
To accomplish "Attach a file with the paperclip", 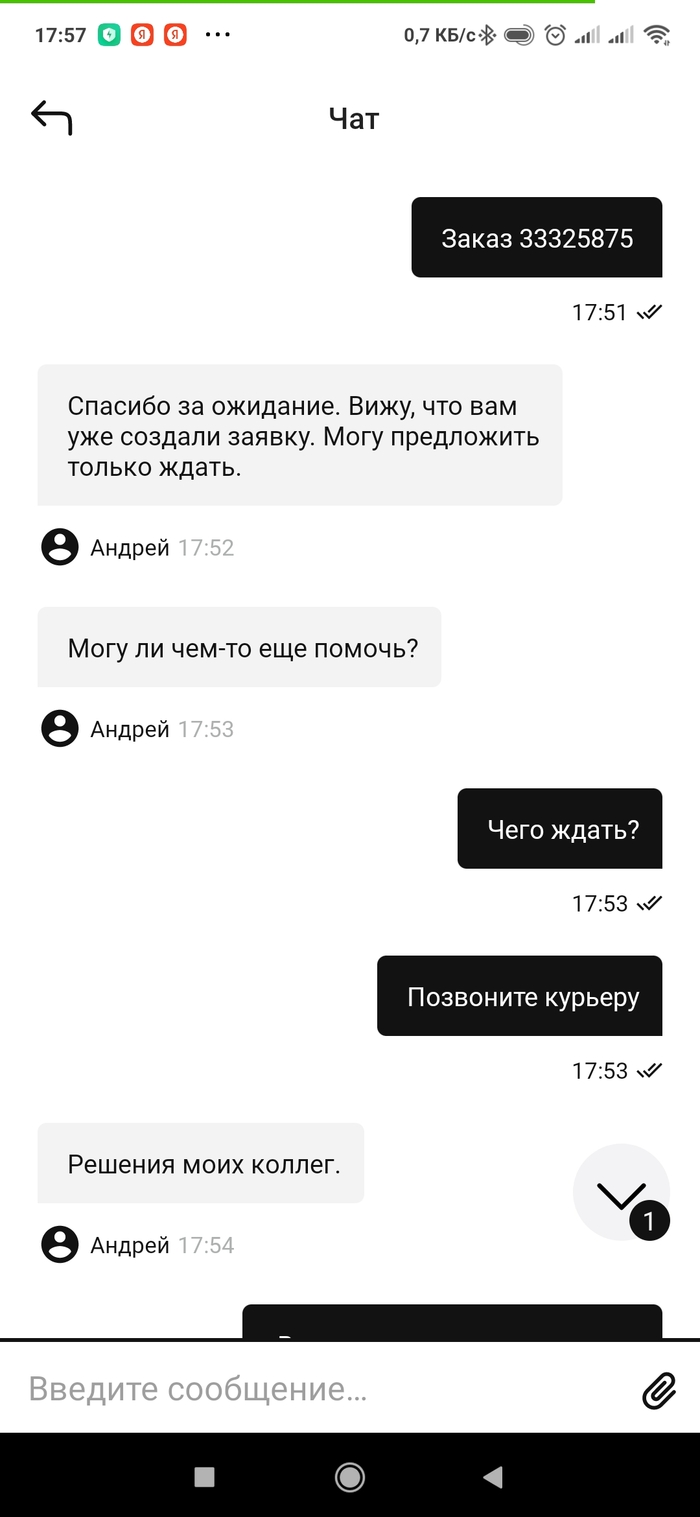I will click(x=659, y=1389).
